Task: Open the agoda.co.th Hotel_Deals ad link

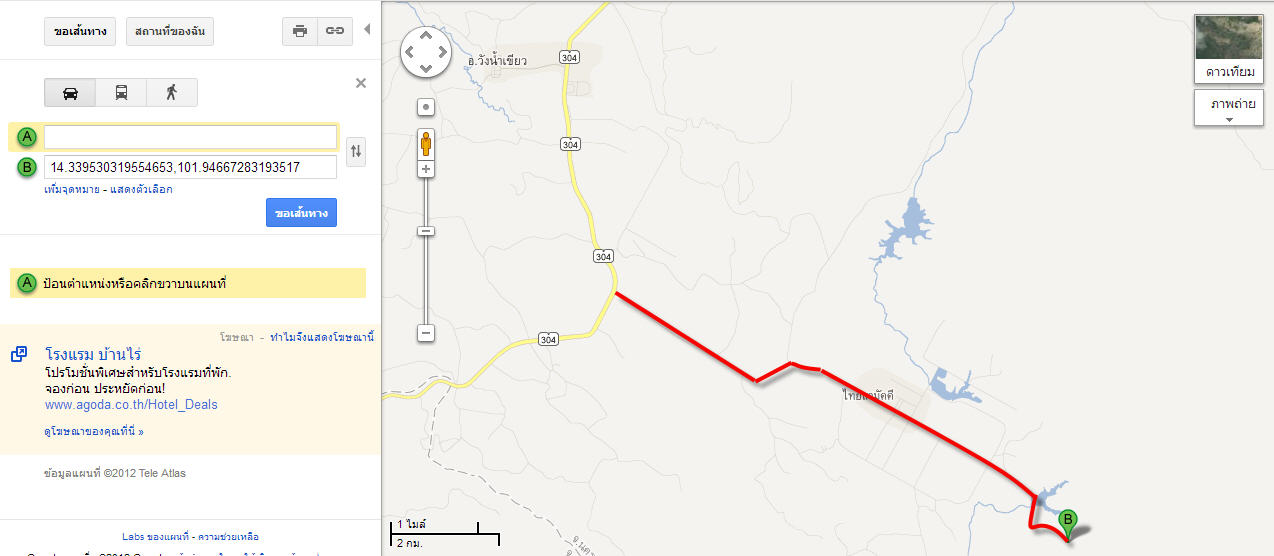Action: coord(131,405)
